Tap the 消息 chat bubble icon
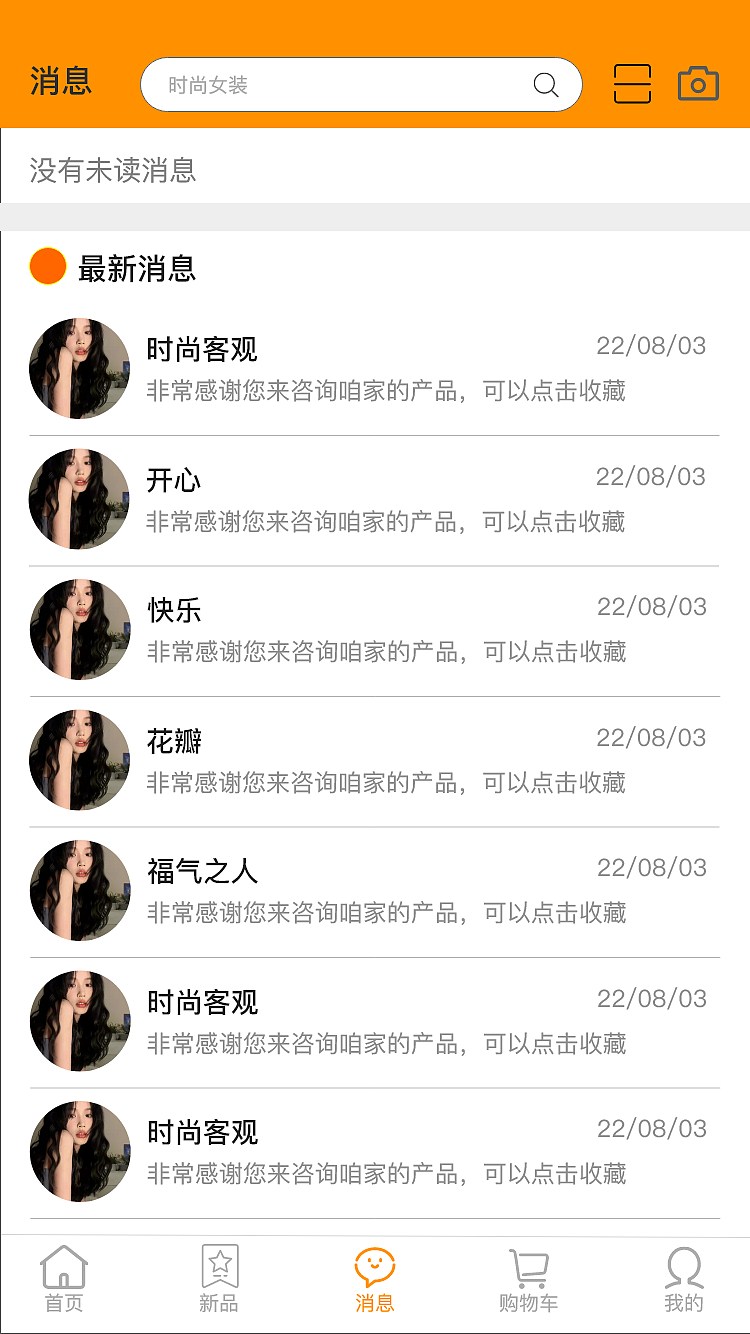This screenshot has width=750, height=1334. pos(374,1267)
